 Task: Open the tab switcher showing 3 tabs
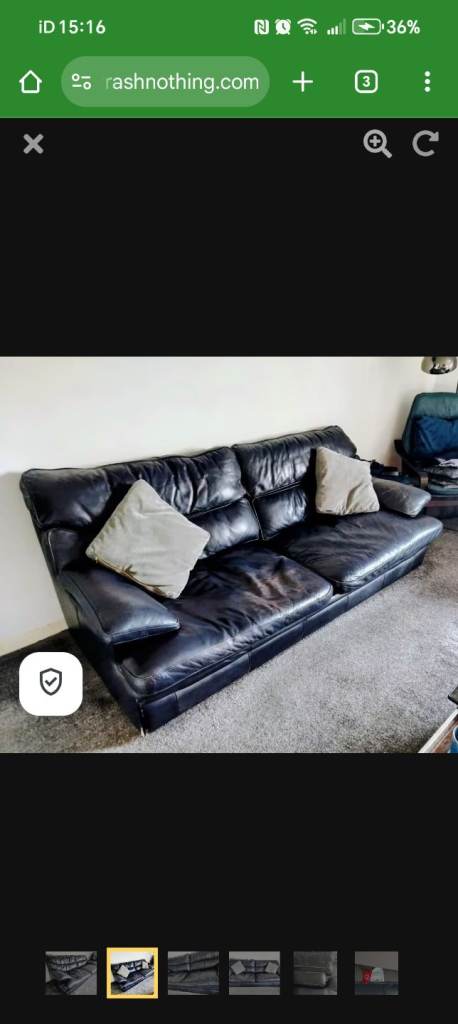tap(366, 82)
